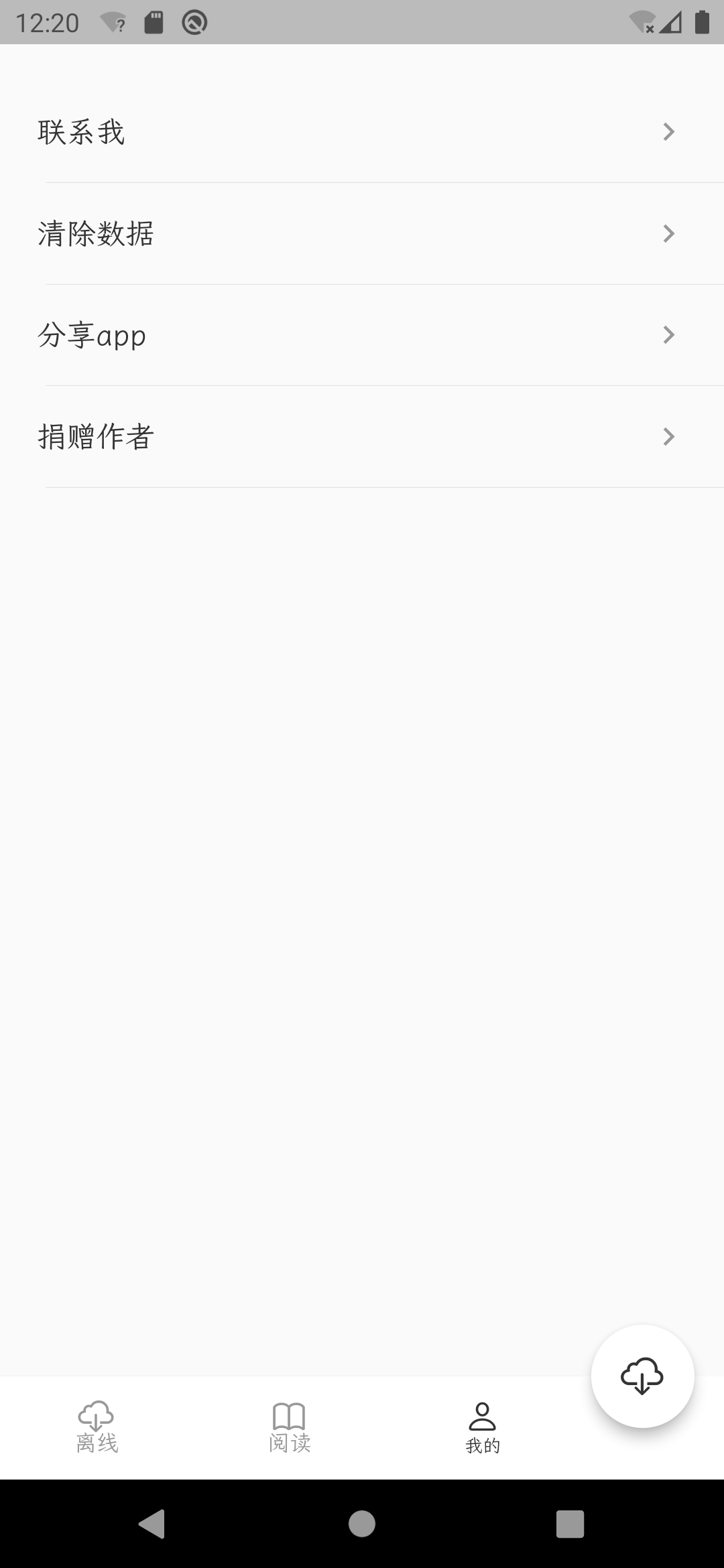Expand the 联系我 row chevron
Image resolution: width=724 pixels, height=1568 pixels.
[x=668, y=132]
